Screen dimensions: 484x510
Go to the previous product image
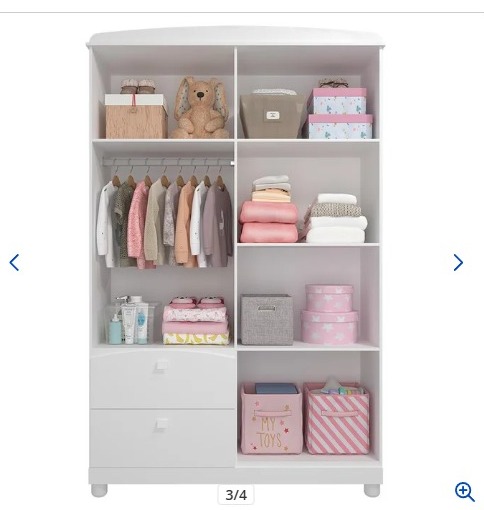pyautogui.click(x=14, y=262)
